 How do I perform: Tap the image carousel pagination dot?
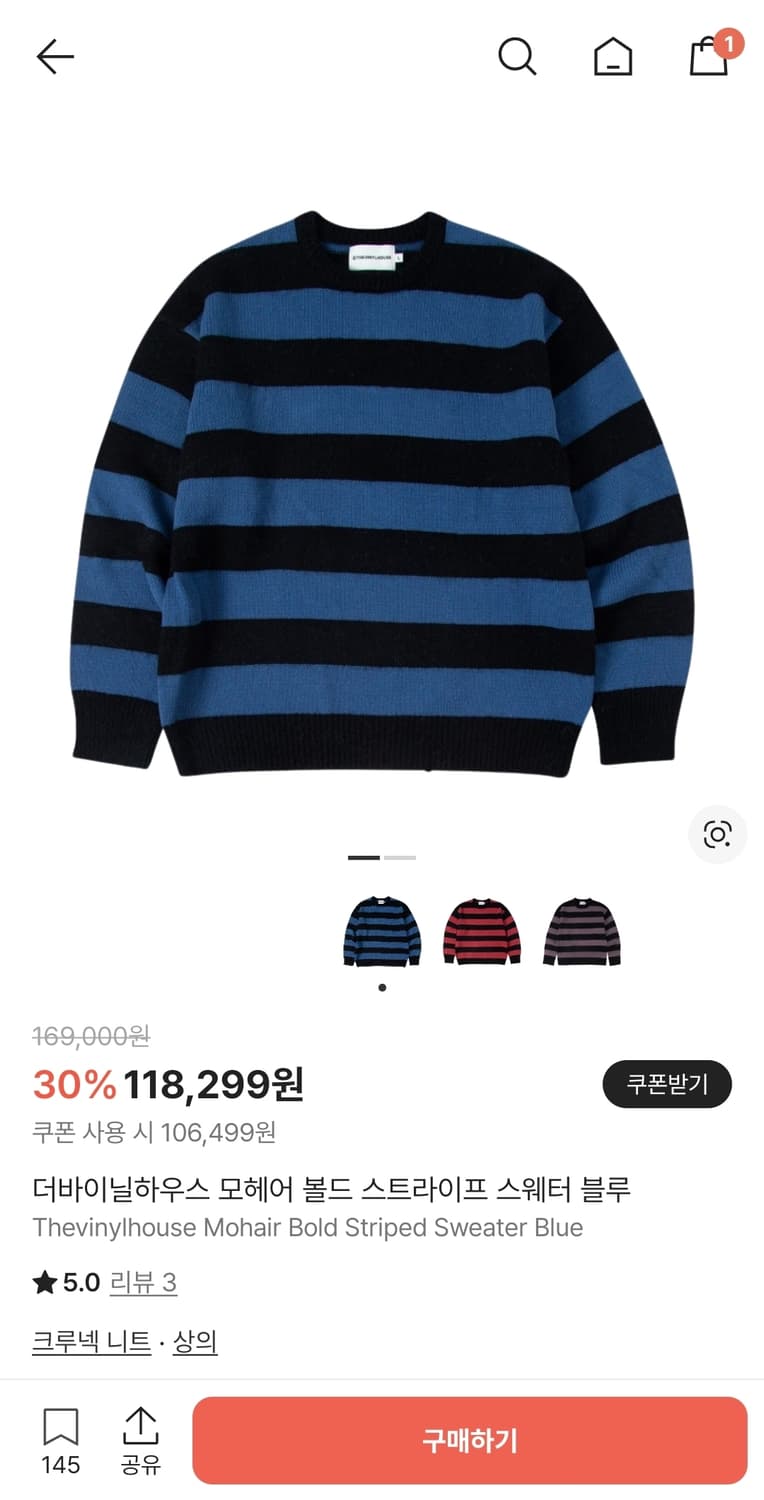(382, 986)
